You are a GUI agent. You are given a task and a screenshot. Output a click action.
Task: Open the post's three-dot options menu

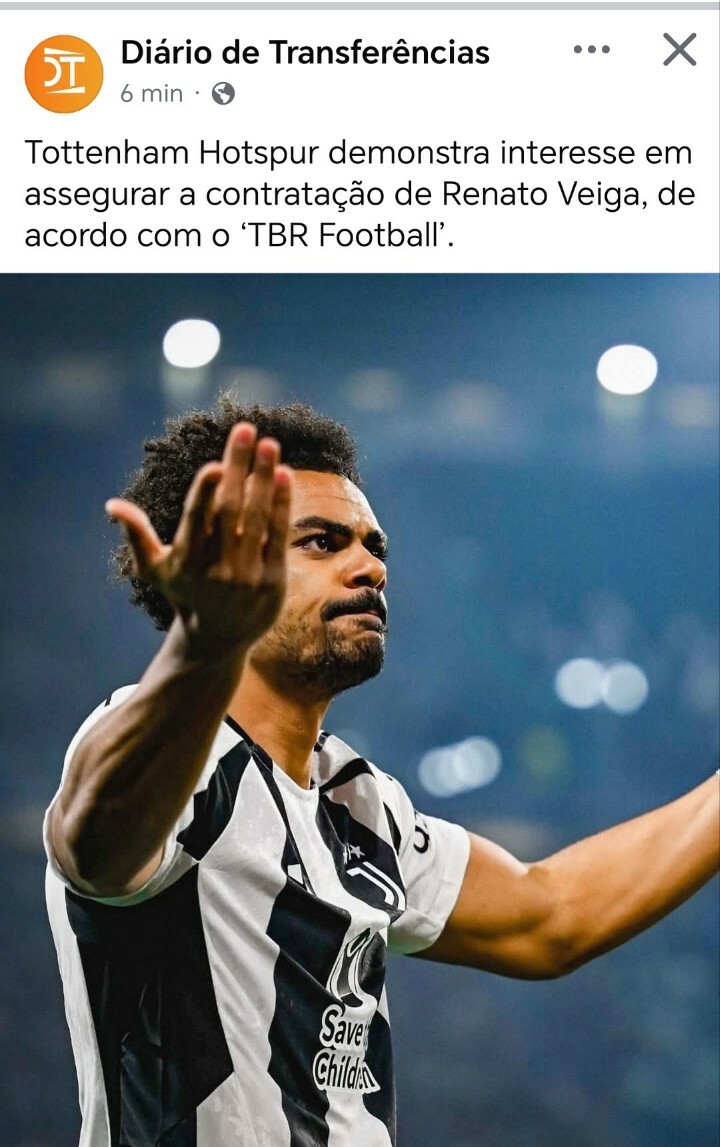[x=591, y=50]
